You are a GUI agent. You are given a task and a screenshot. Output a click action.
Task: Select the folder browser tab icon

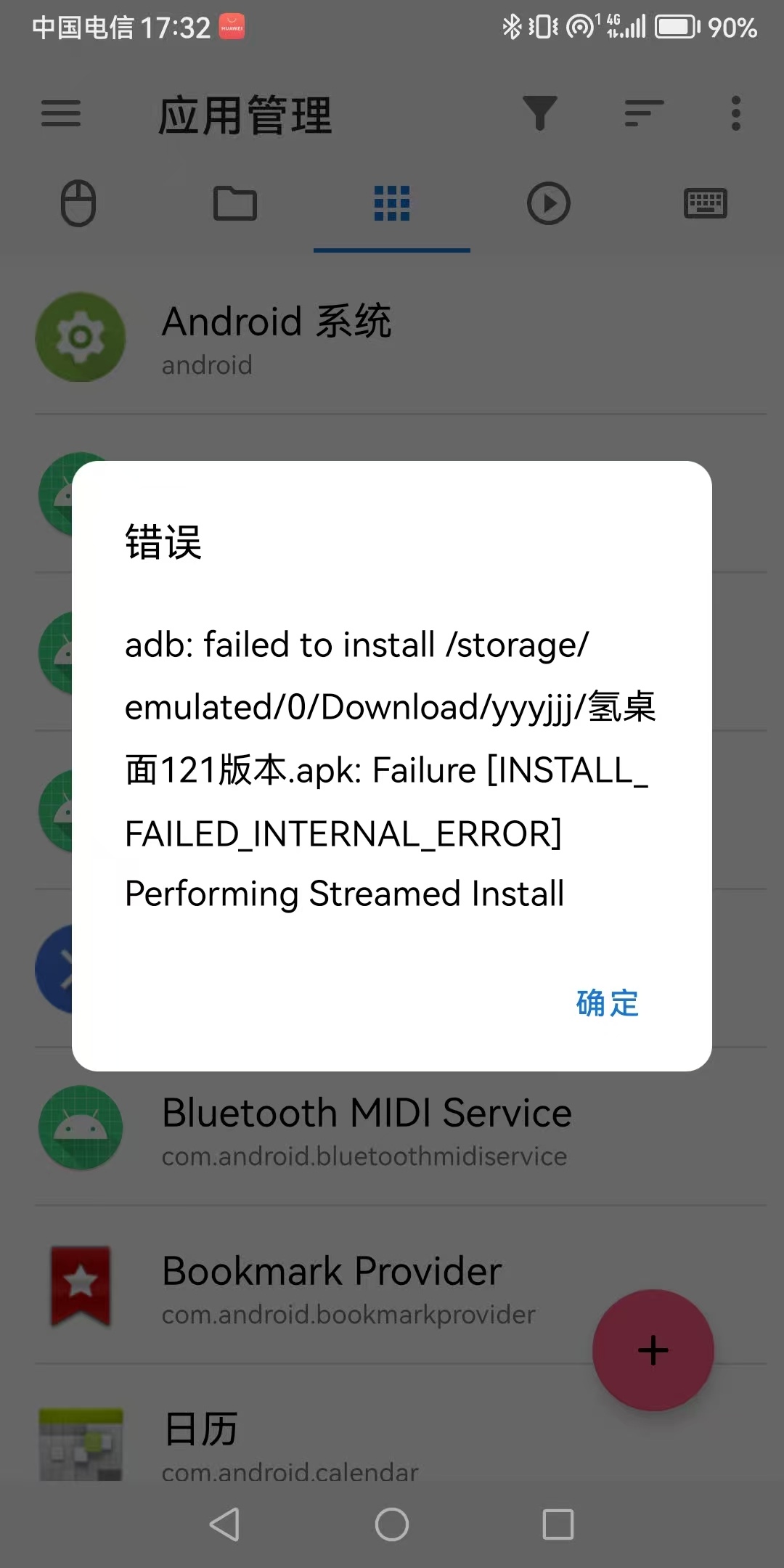click(235, 204)
